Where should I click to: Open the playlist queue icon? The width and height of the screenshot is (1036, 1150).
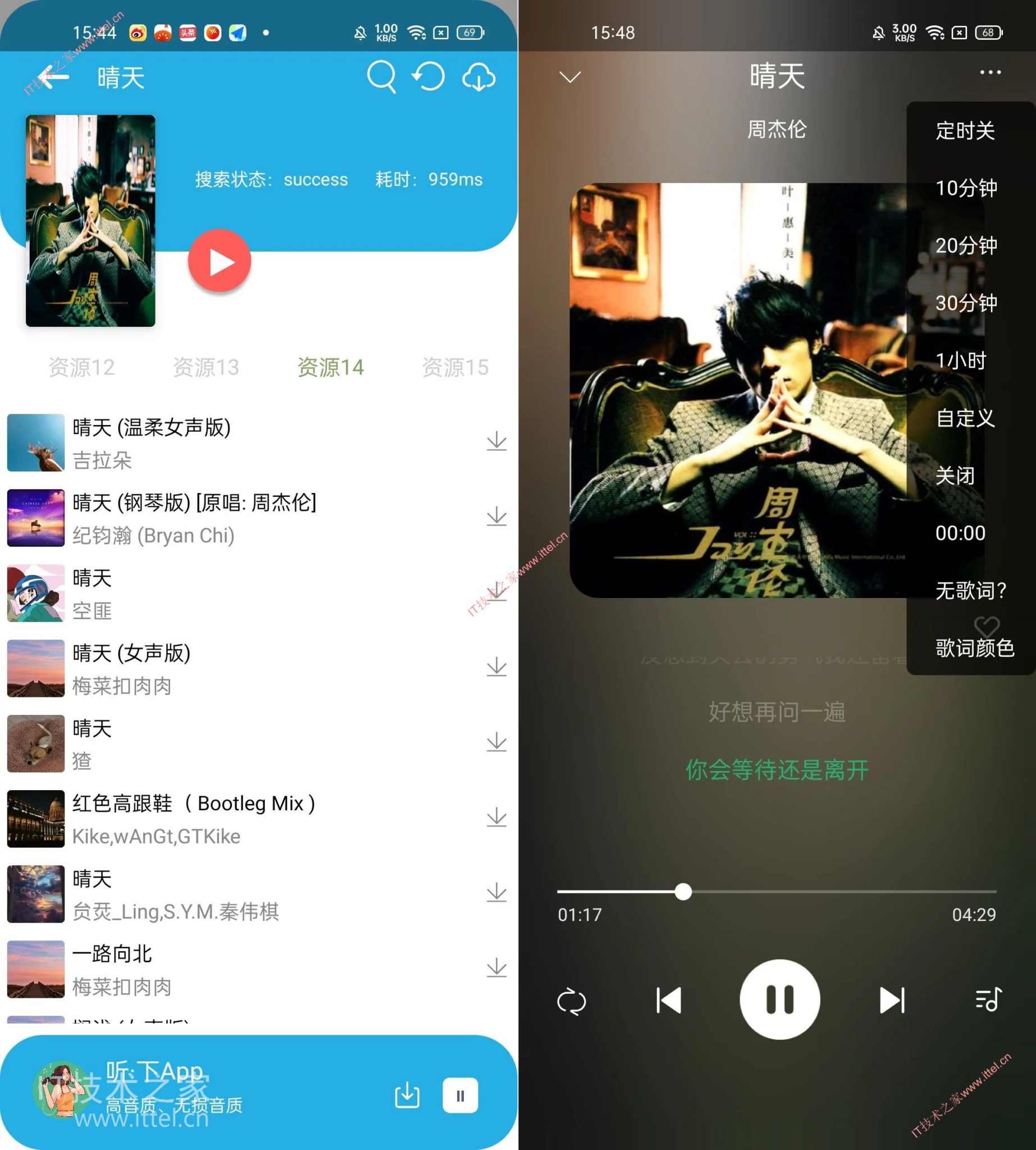click(x=989, y=1000)
